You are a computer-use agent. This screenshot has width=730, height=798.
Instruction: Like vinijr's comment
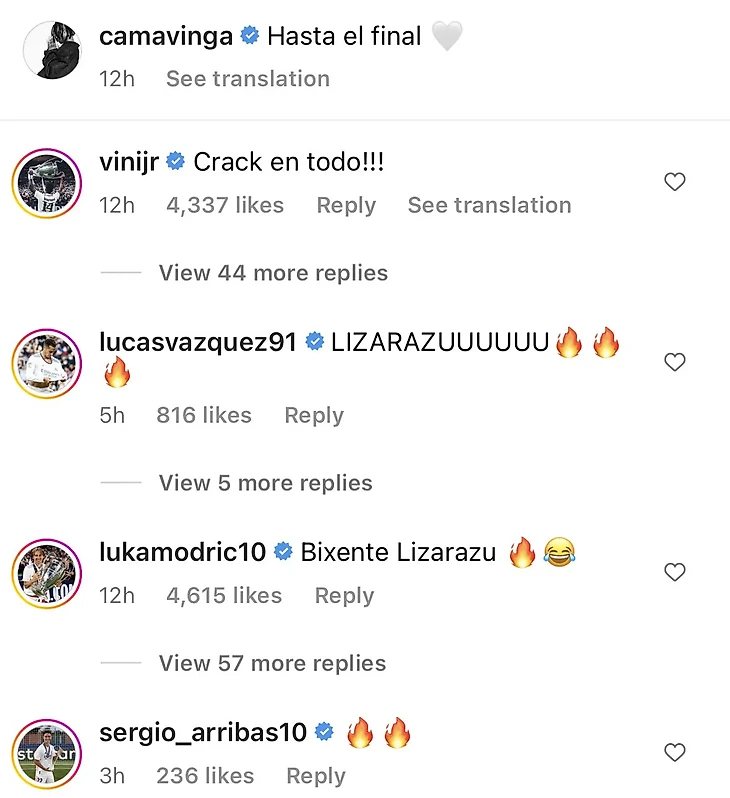675,182
